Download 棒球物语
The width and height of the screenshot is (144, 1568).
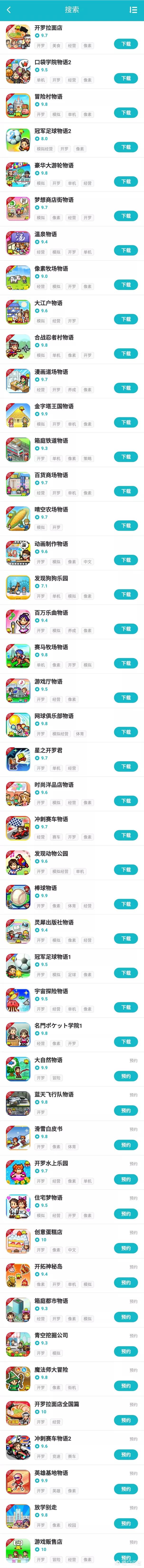tap(125, 903)
